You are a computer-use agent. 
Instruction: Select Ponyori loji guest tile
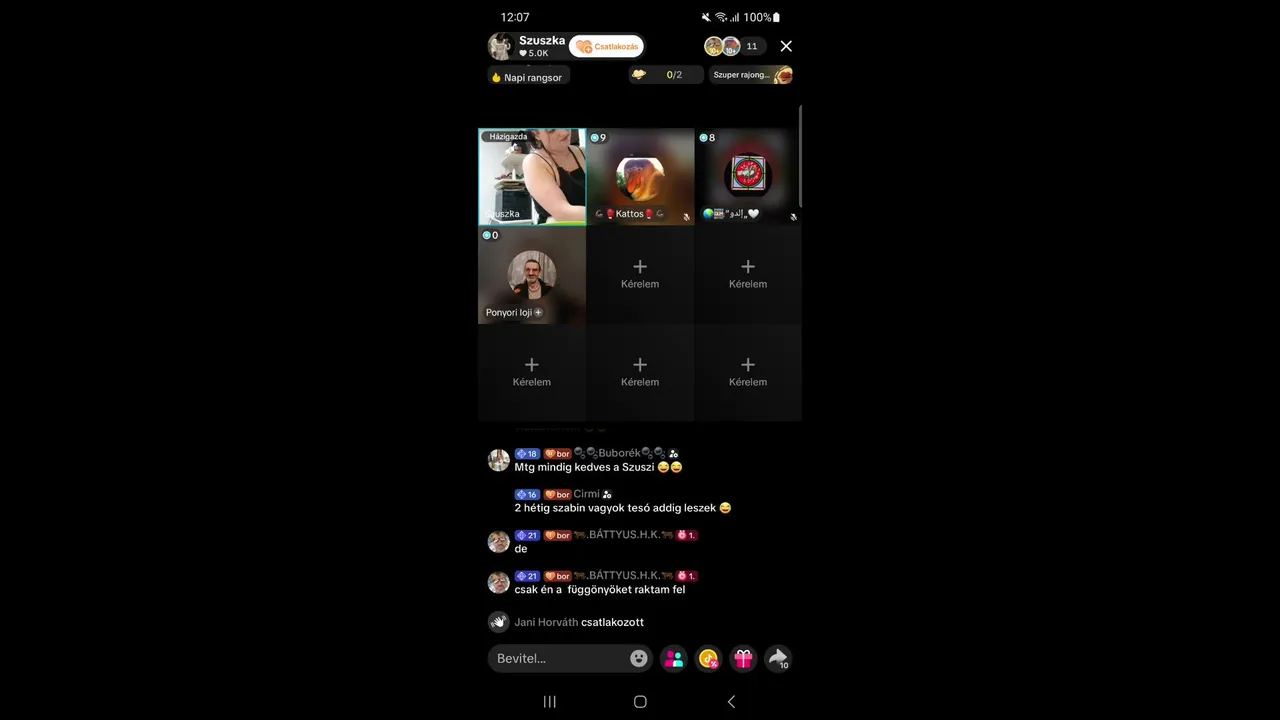[532, 275]
